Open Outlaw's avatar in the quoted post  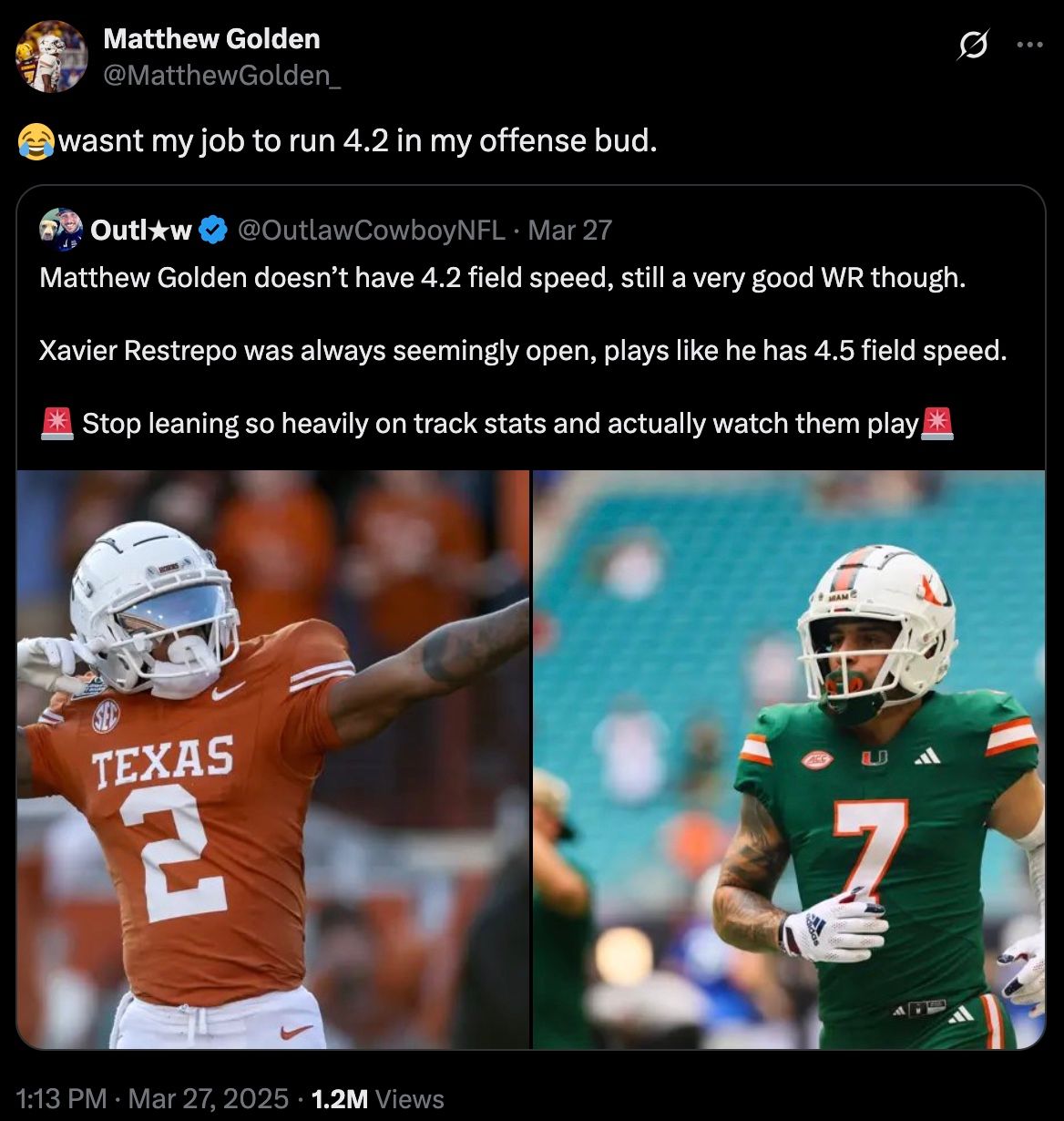click(x=61, y=231)
